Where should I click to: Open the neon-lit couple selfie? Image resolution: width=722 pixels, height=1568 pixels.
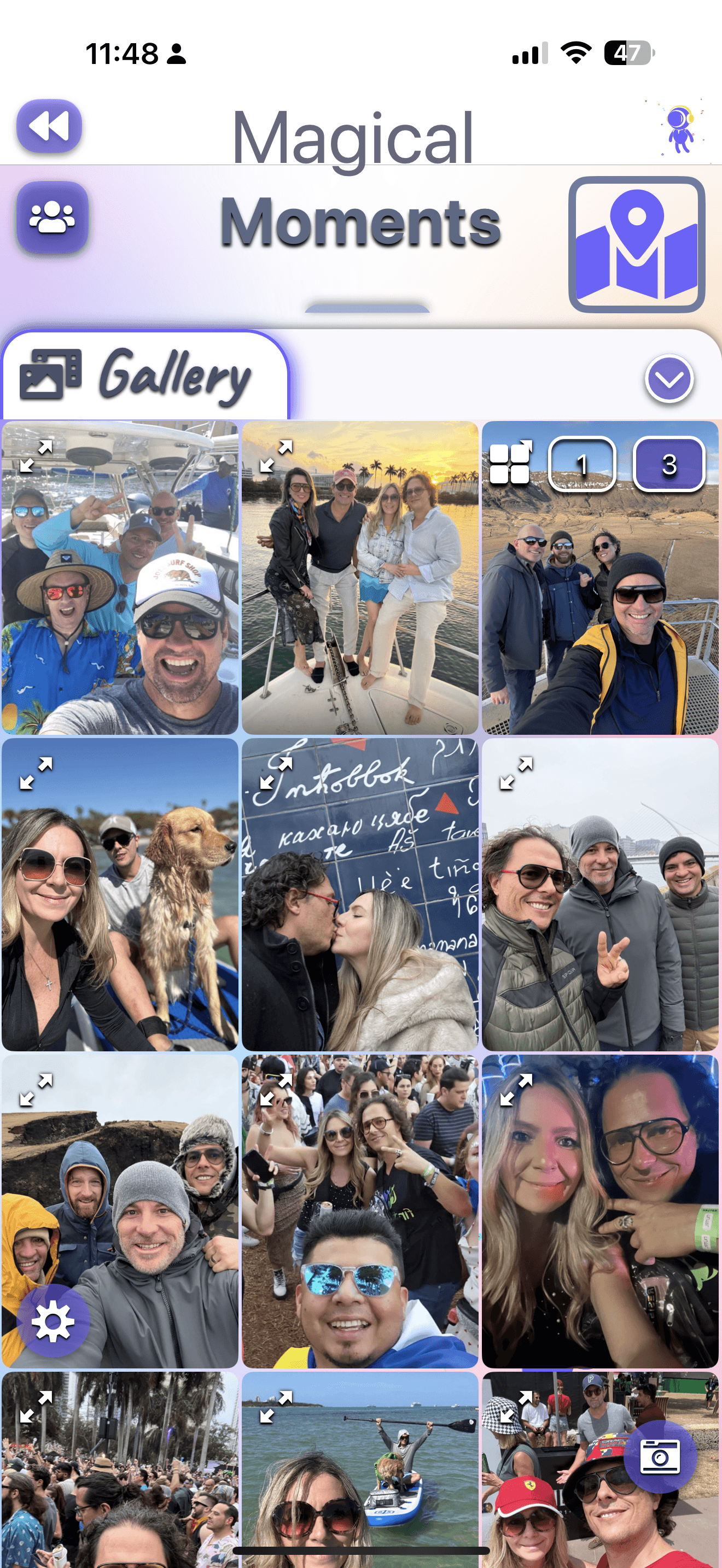599,1212
